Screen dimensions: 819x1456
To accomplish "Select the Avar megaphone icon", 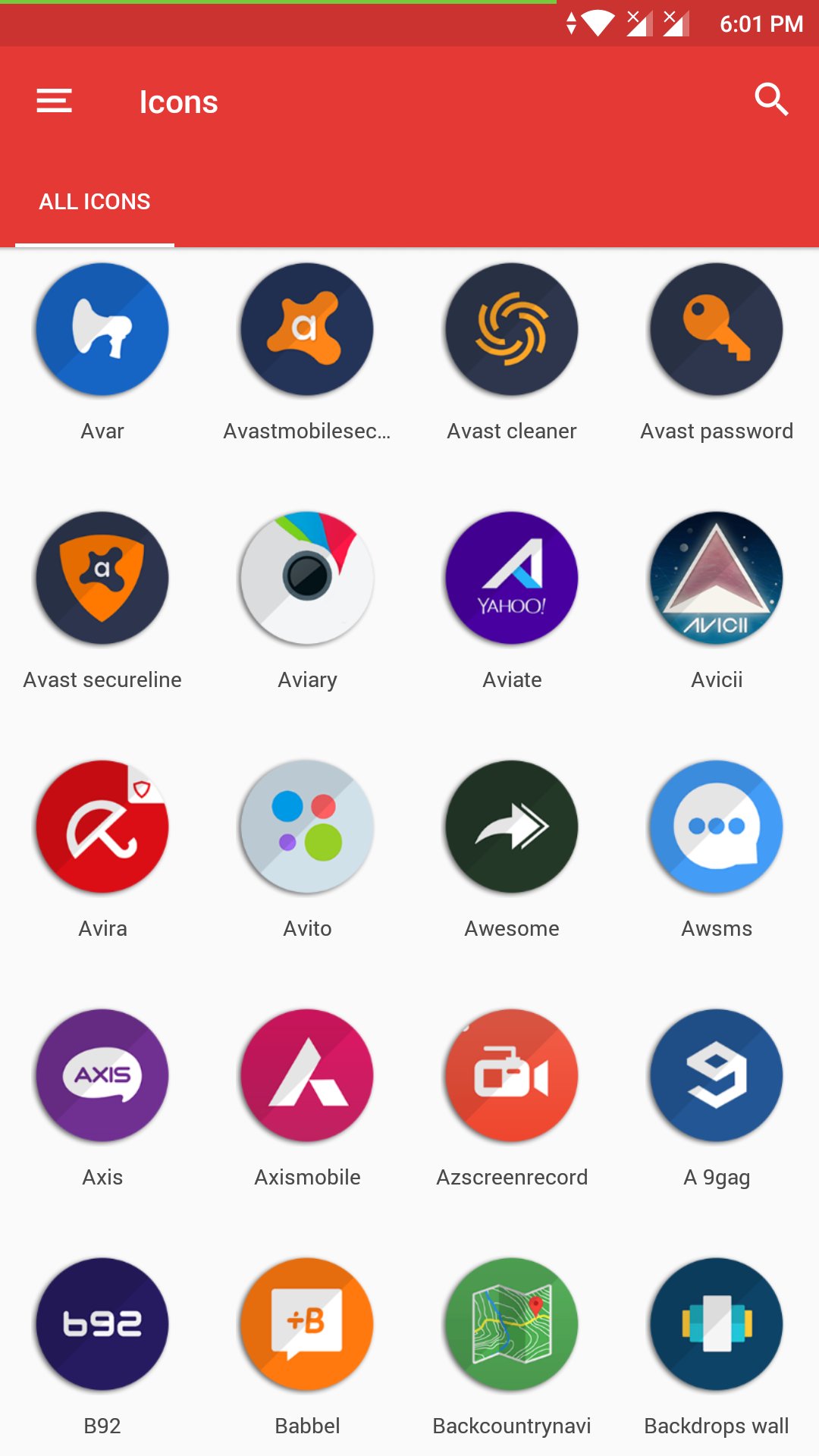I will pyautogui.click(x=102, y=328).
